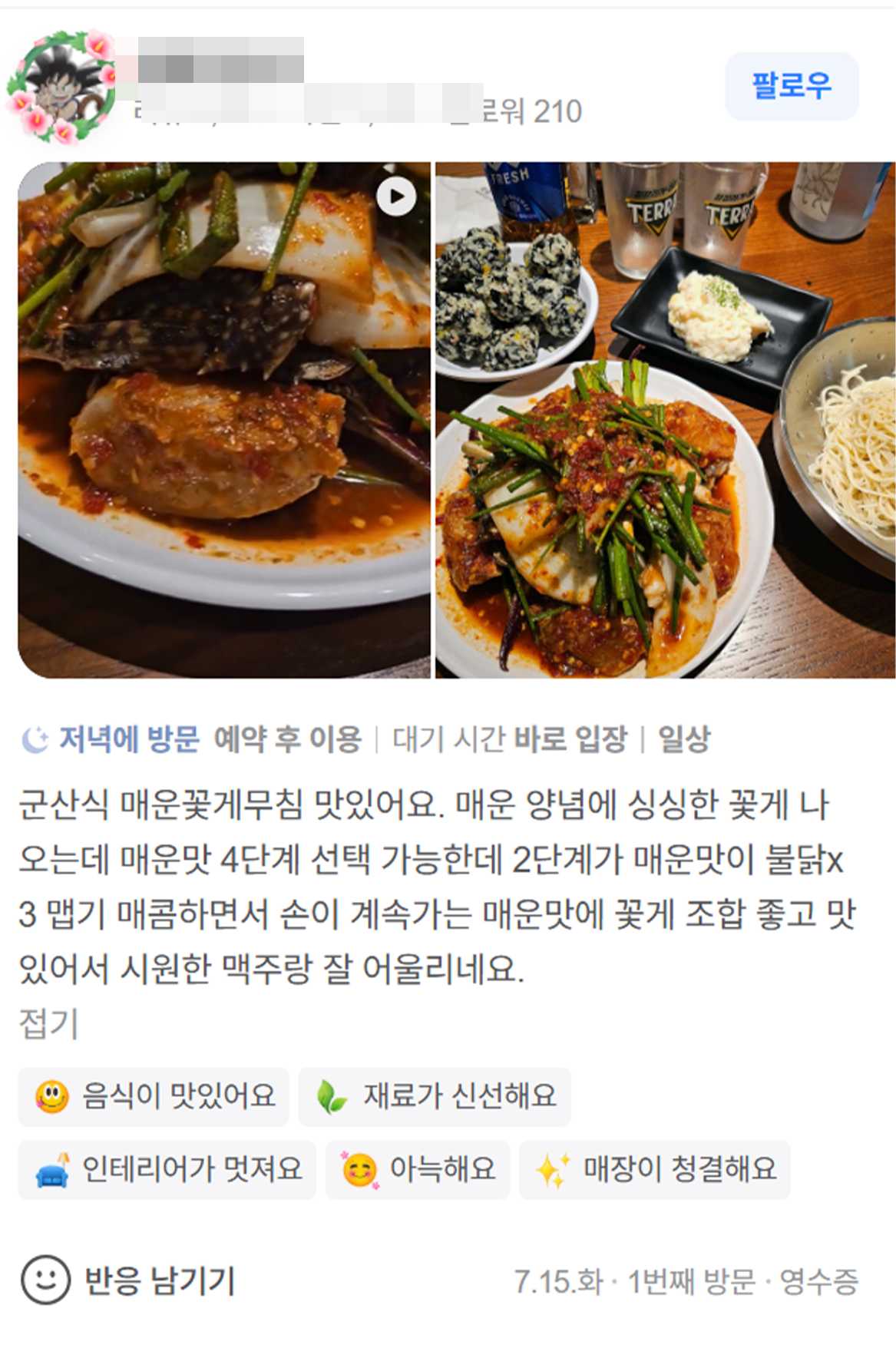896x1348 pixels.
Task: Open the table spread photo with Terra glasses
Action: [665, 419]
